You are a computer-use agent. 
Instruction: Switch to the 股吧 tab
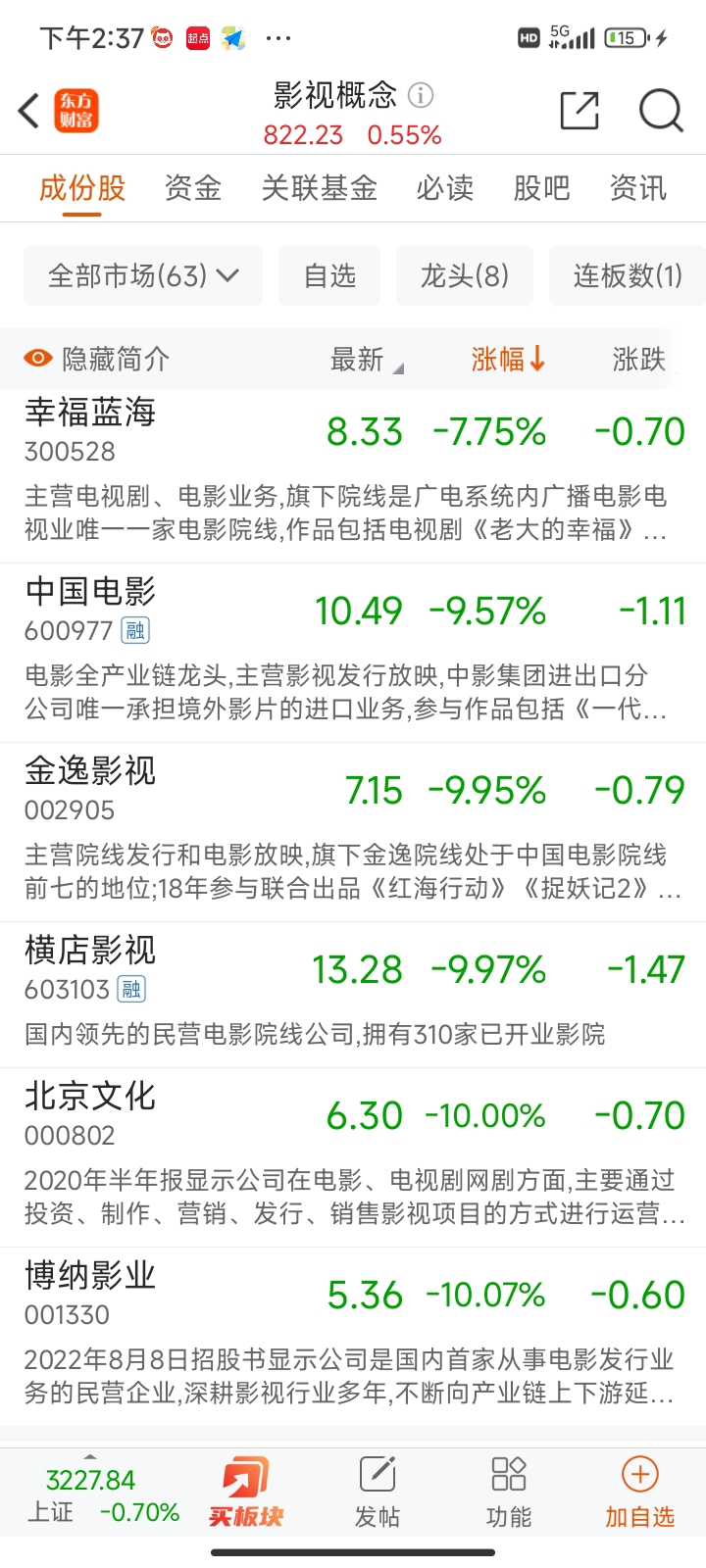[541, 187]
